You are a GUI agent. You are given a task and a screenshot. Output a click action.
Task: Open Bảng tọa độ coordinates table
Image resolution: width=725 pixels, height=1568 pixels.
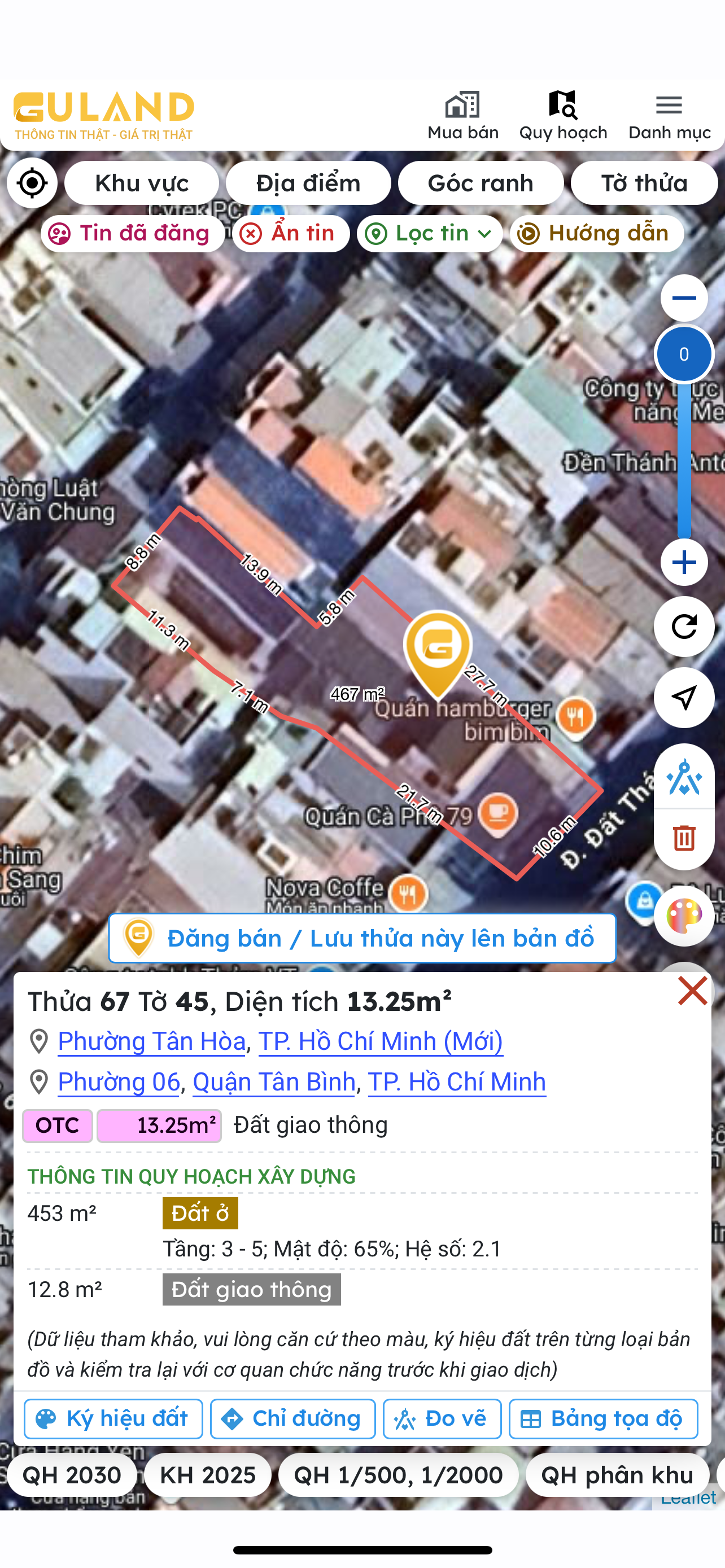pyautogui.click(x=602, y=1419)
